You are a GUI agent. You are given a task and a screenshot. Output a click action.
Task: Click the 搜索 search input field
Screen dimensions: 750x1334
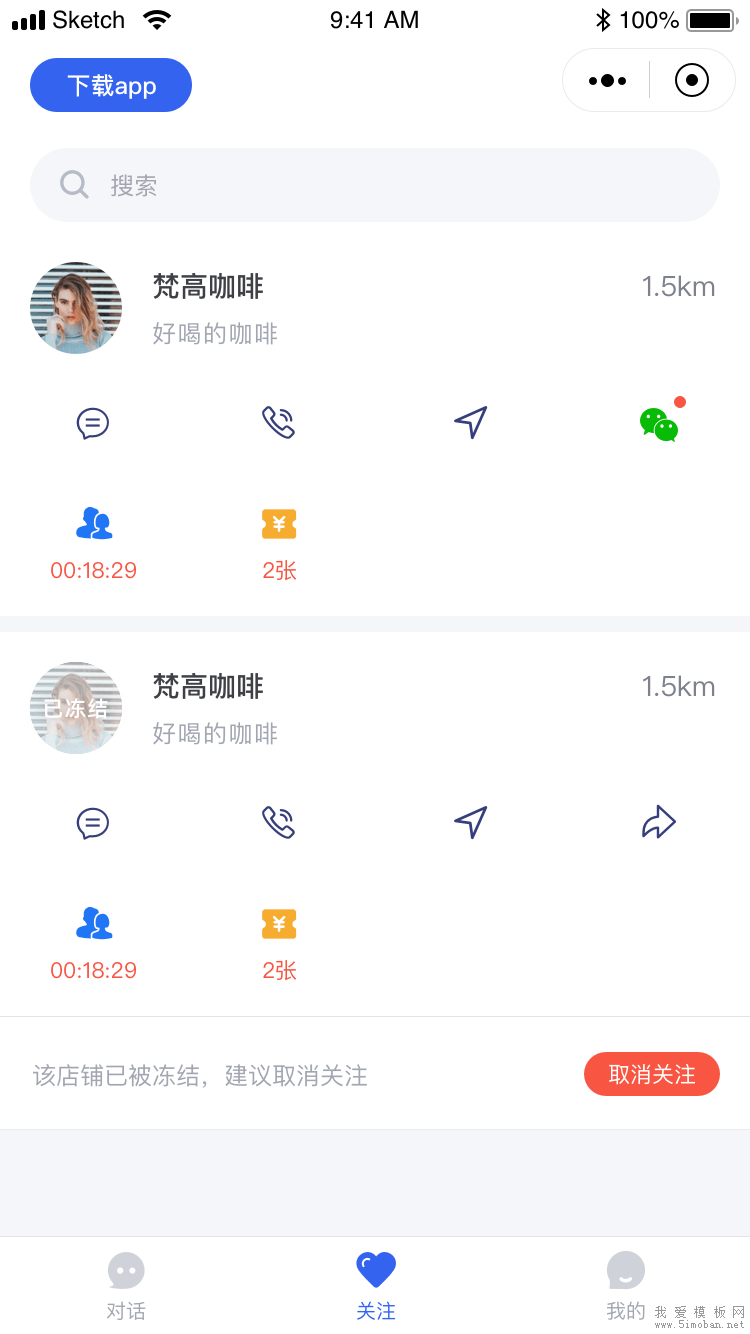375,184
